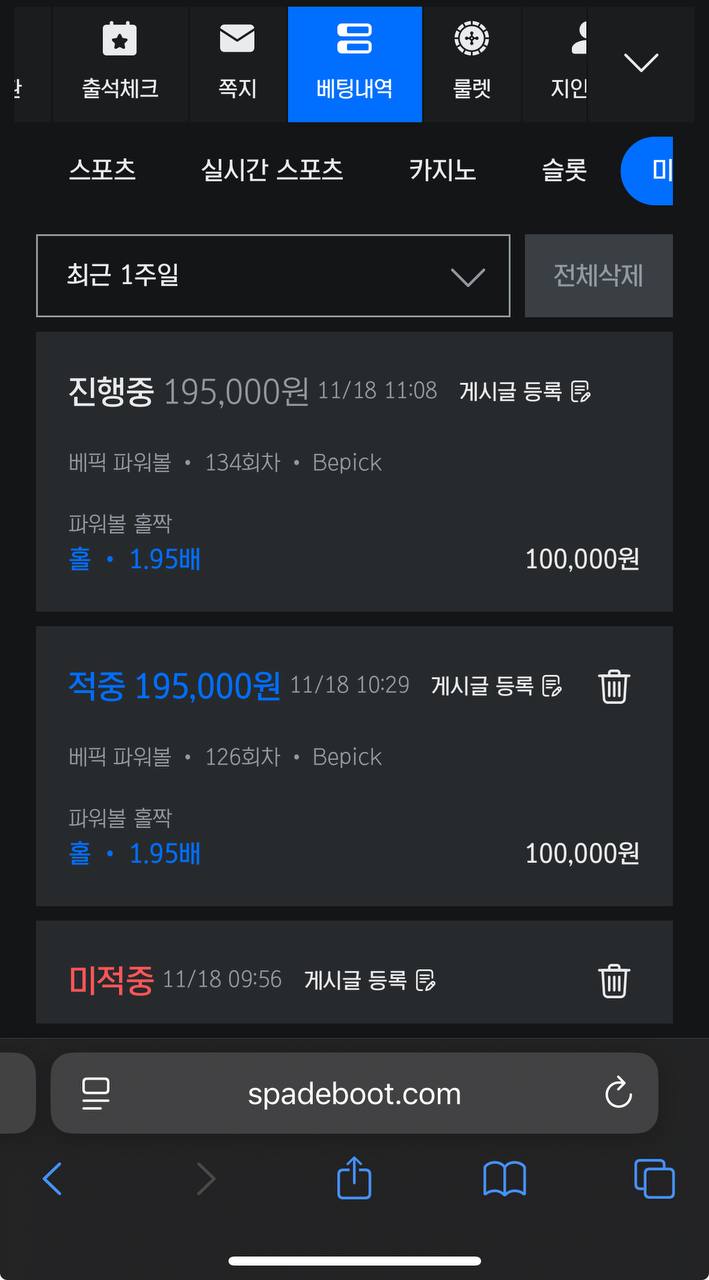Open the 출석체크 attendance menu
Viewport: 709px width, 1280px height.
coord(120,64)
